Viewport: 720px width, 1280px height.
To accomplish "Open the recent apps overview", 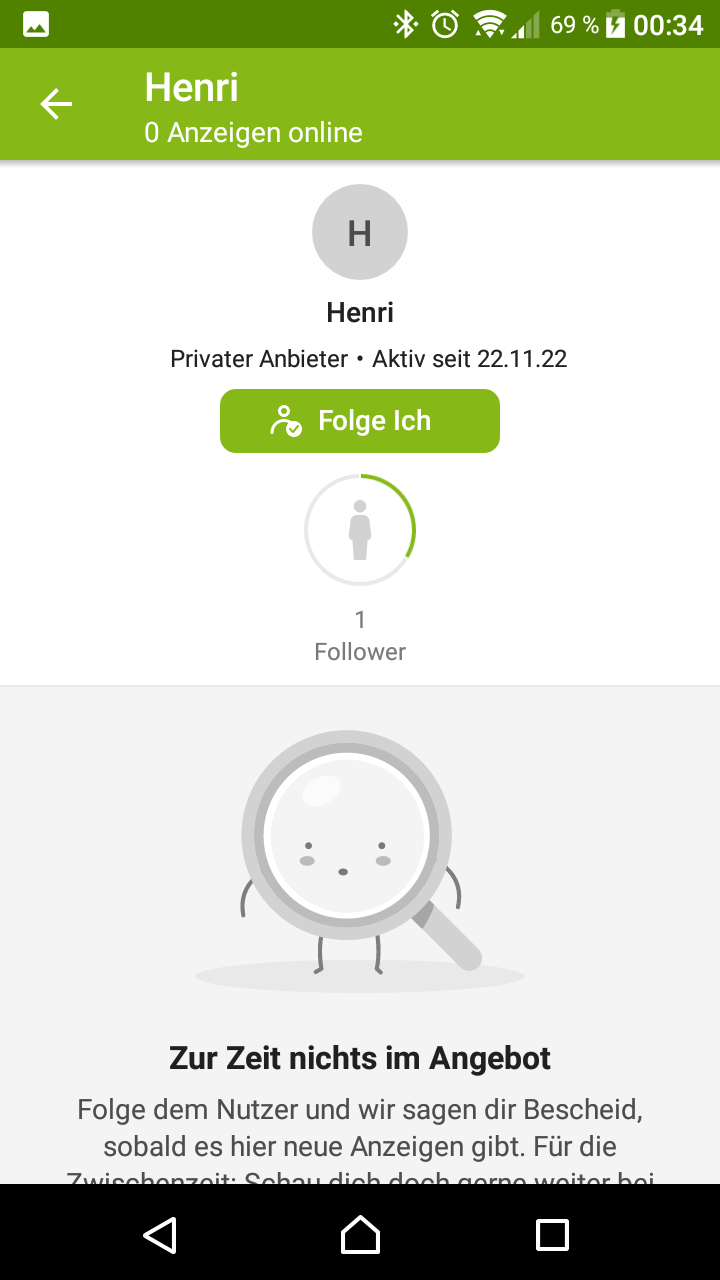I will pos(552,1235).
